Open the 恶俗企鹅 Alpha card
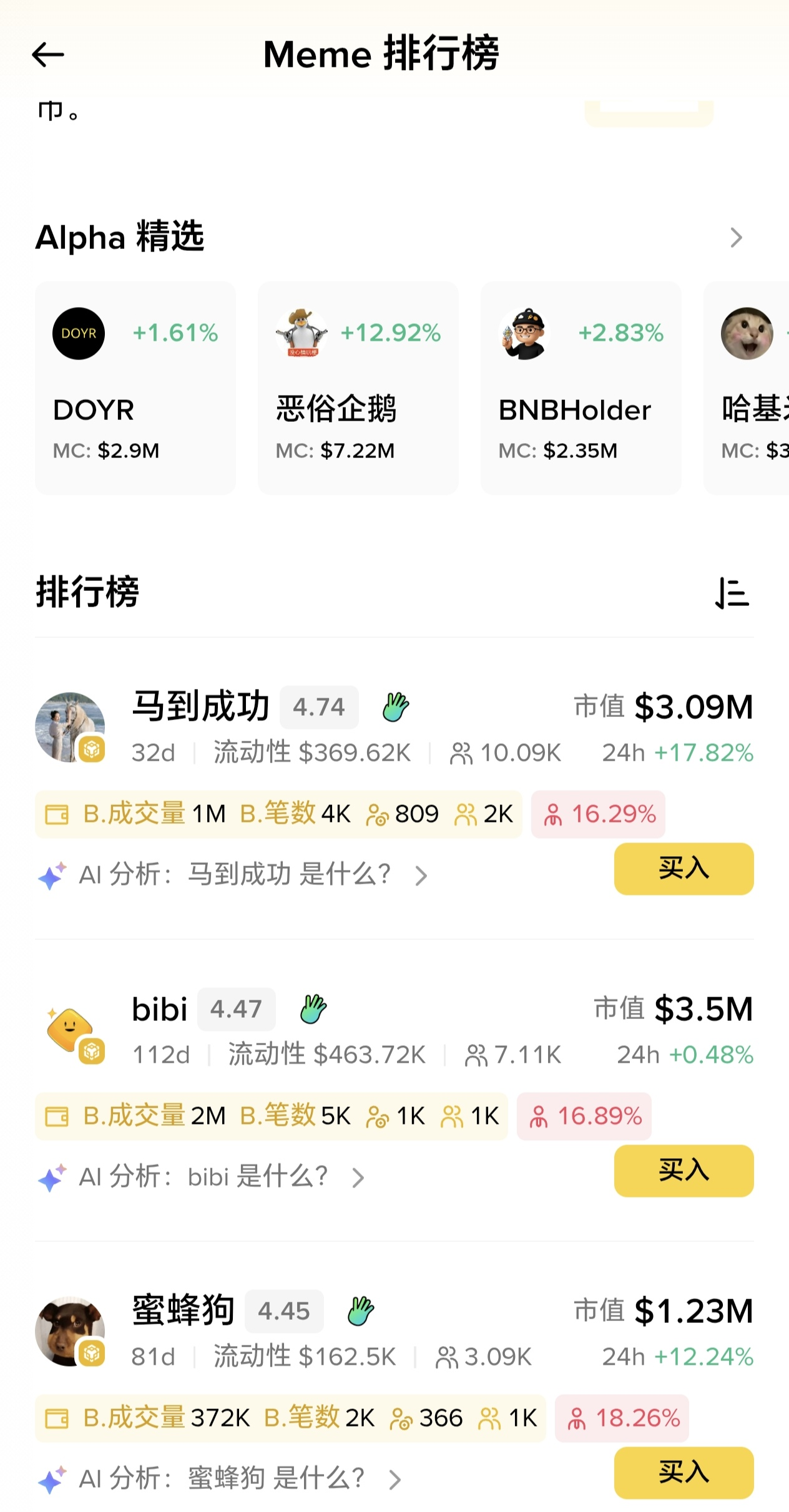The width and height of the screenshot is (789, 1512). [358, 388]
